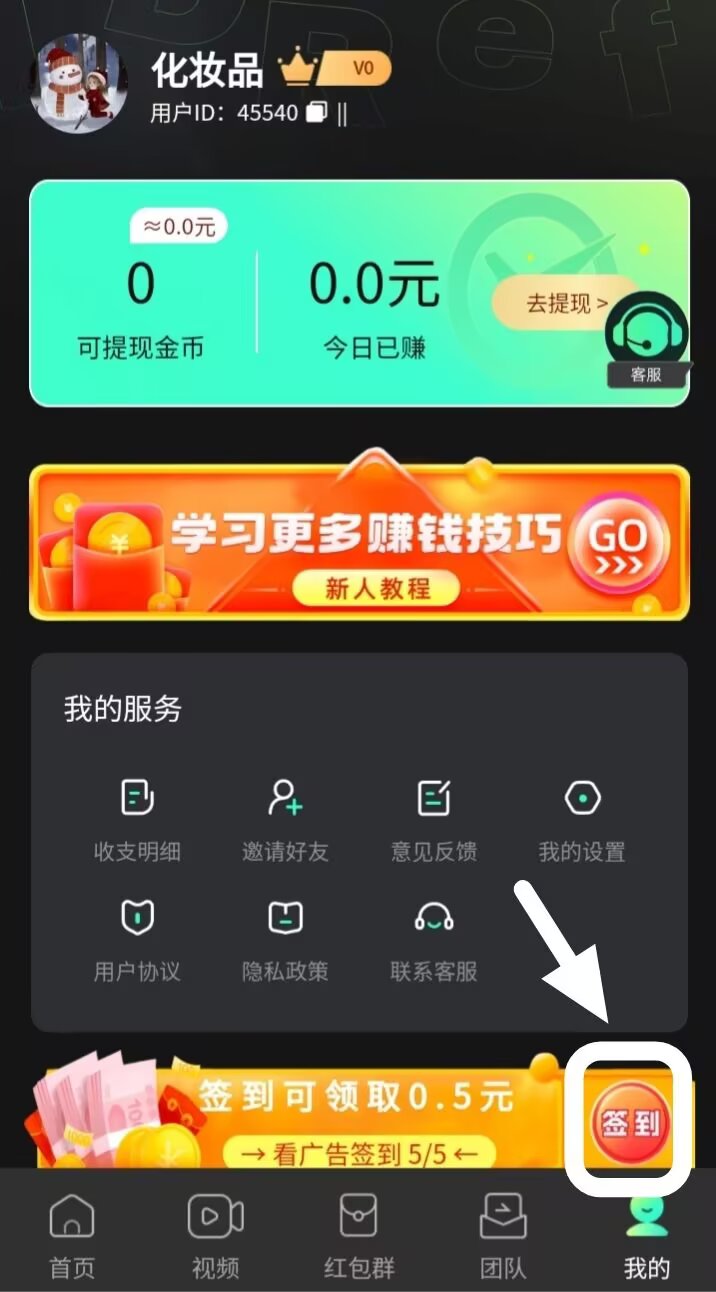The image size is (716, 1292).
Task: Switch to the 红包群 tab
Action: (359, 1237)
